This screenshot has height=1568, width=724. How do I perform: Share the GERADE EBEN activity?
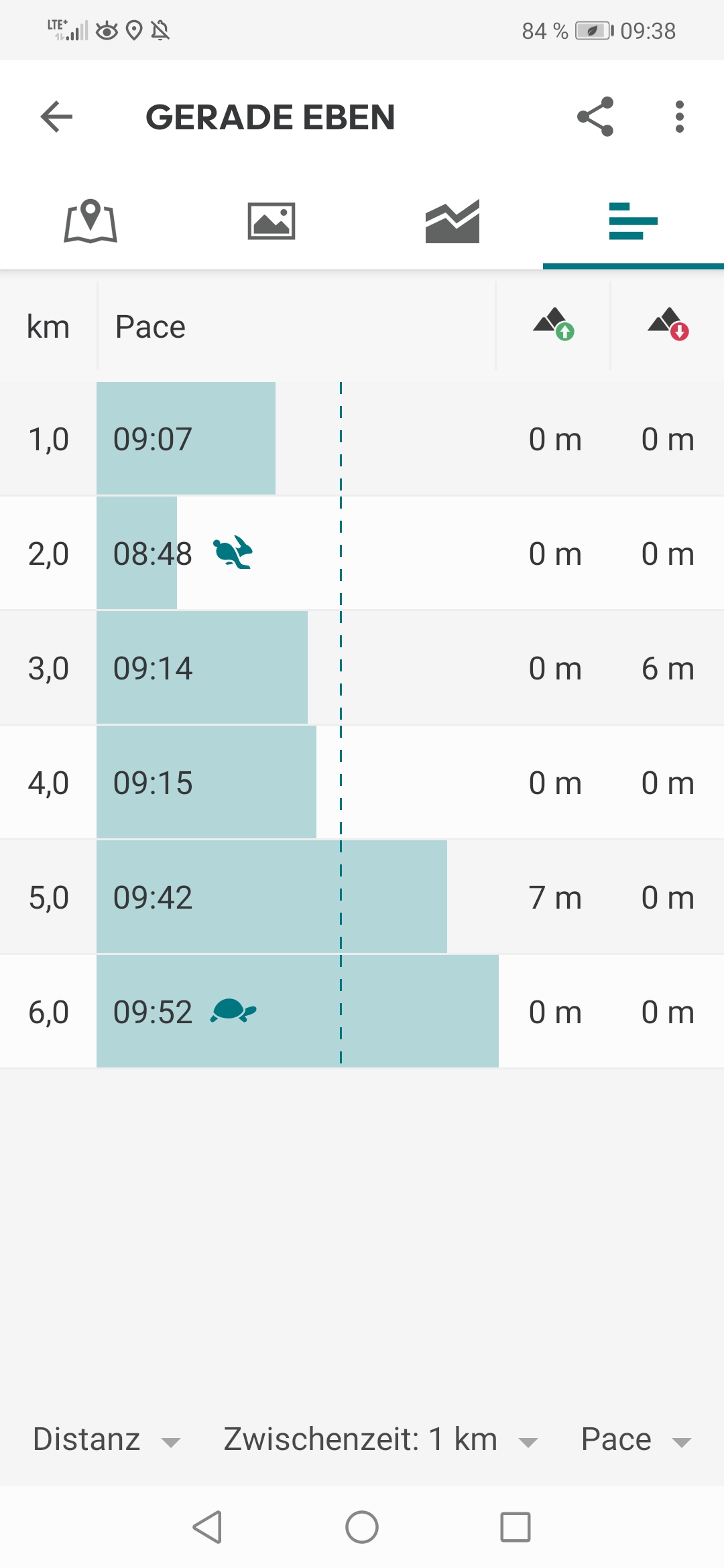[x=595, y=117]
